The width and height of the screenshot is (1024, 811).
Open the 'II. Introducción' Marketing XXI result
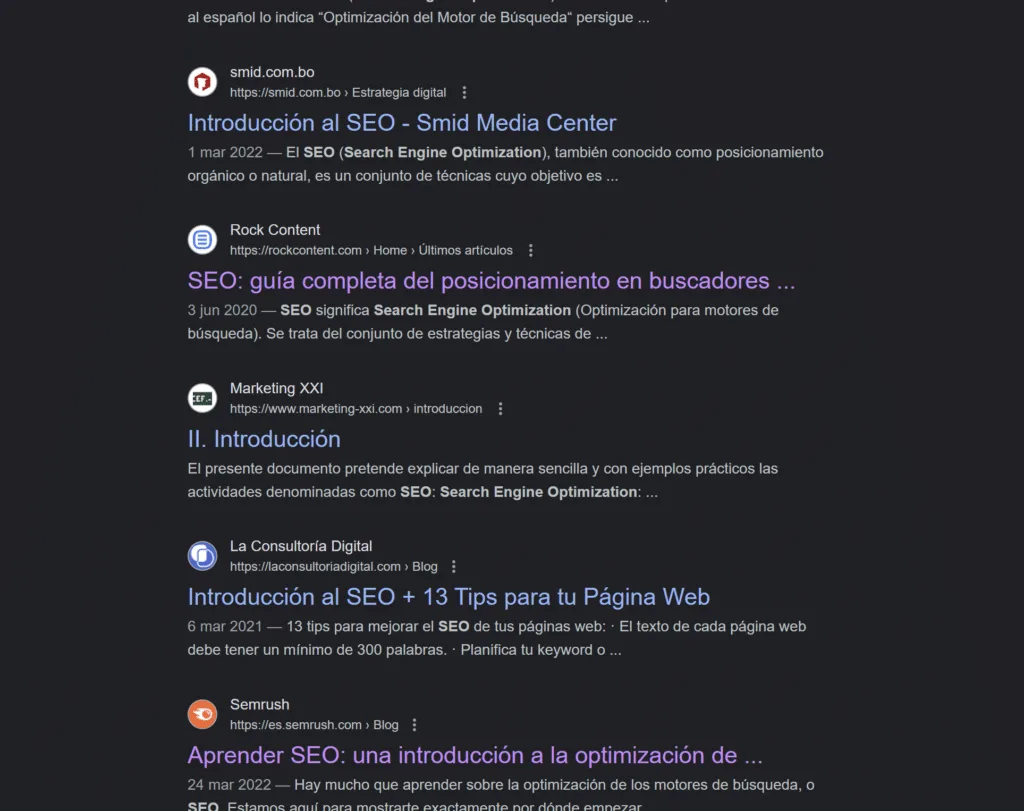coord(264,439)
